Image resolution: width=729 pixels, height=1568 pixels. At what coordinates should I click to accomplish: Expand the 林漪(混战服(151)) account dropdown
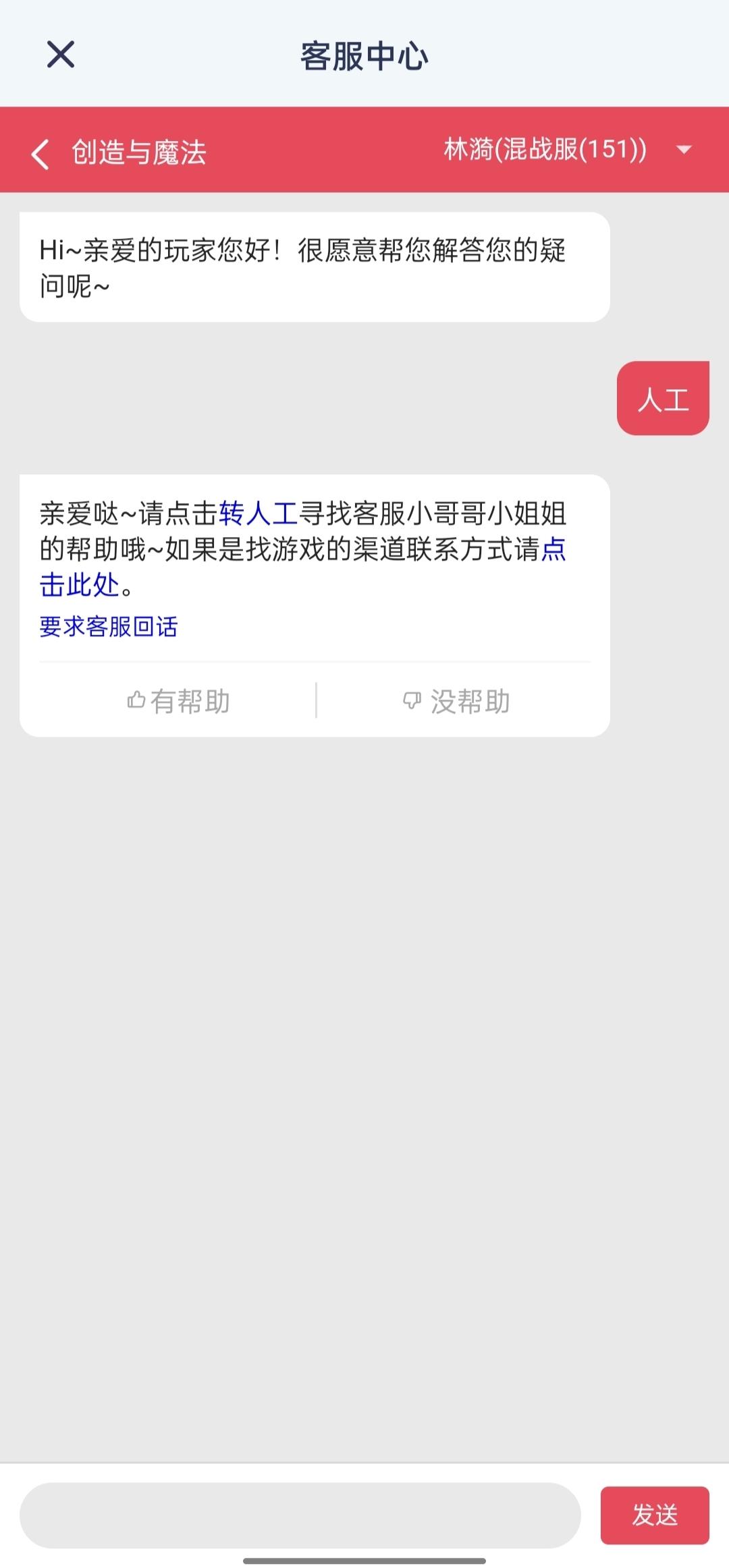coord(684,150)
